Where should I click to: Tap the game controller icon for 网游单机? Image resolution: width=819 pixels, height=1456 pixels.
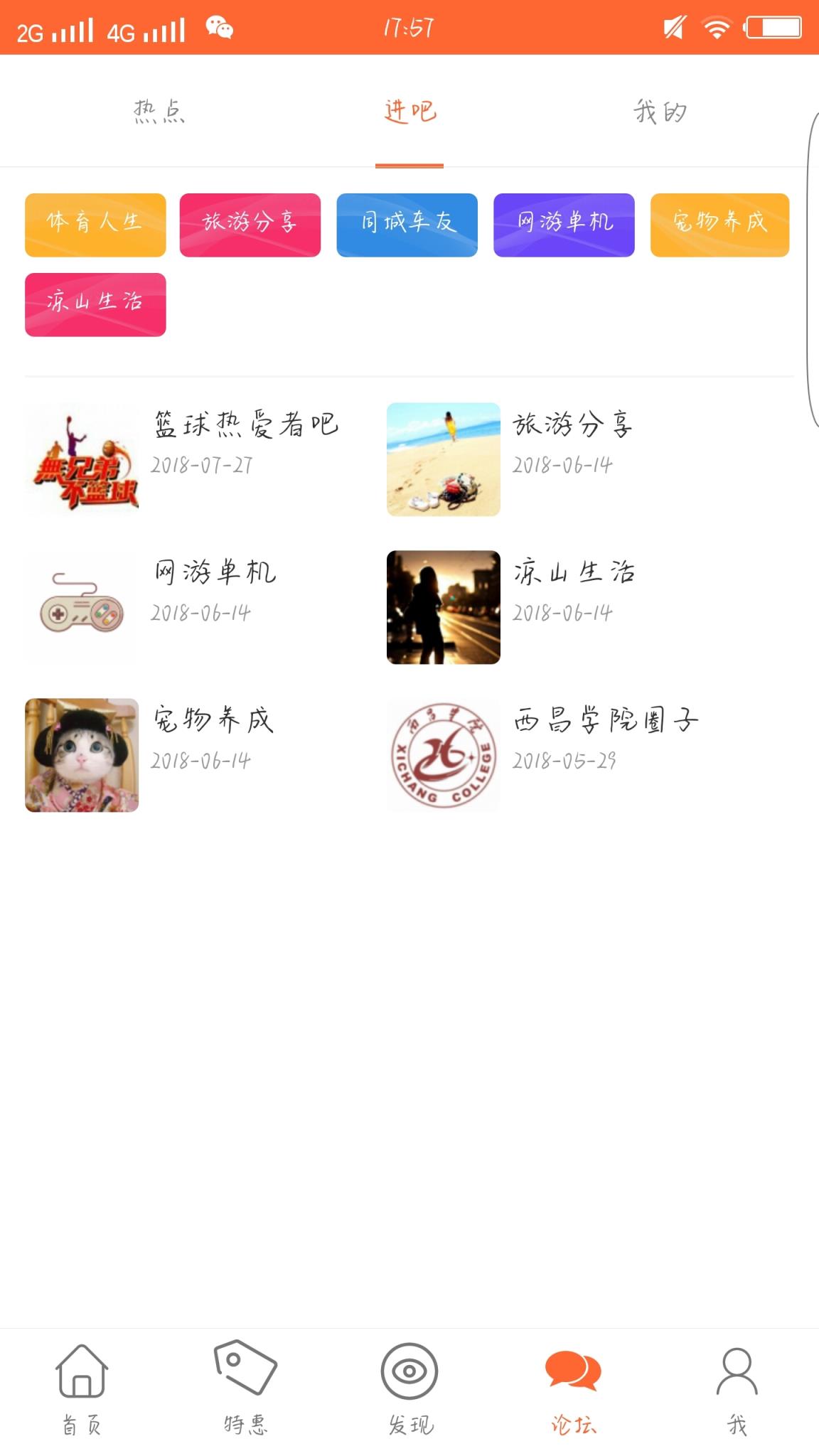[x=81, y=608]
